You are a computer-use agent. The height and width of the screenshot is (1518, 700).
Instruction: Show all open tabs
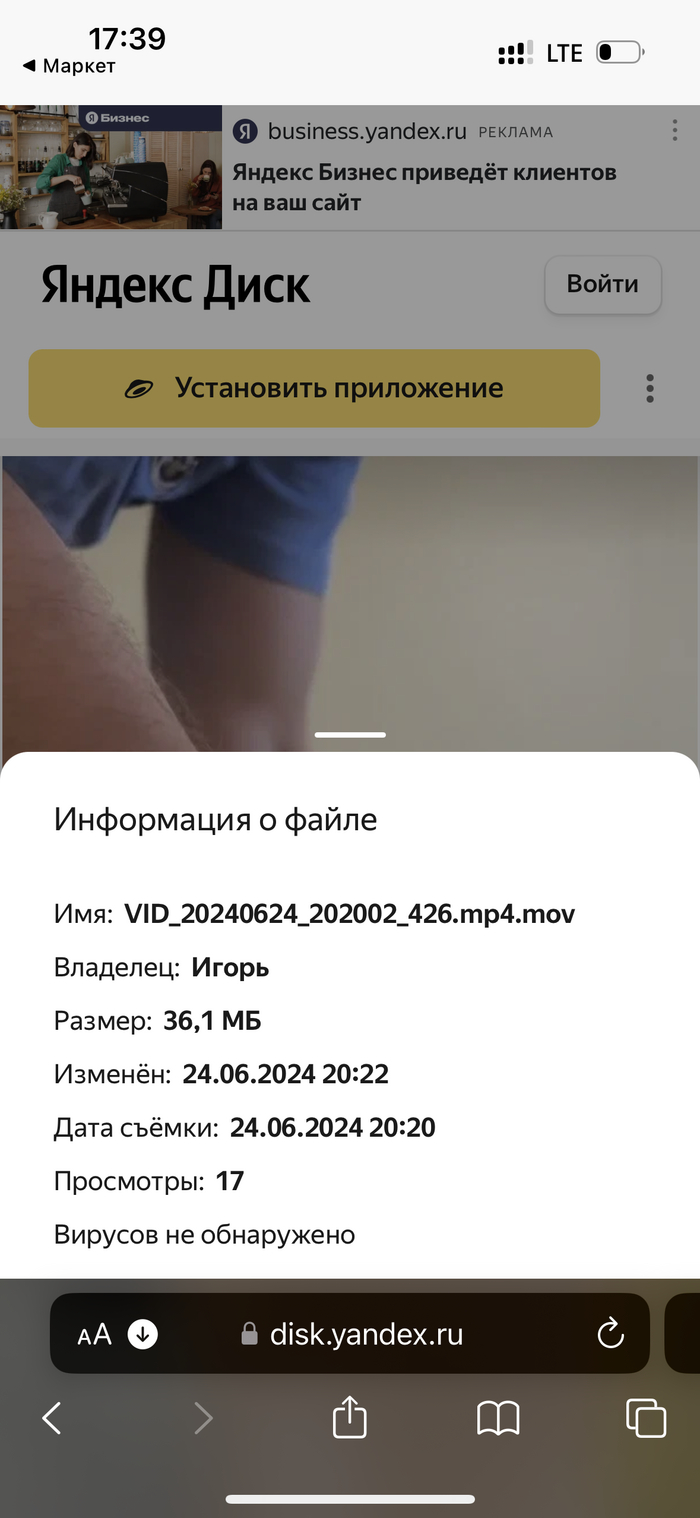tap(645, 1418)
